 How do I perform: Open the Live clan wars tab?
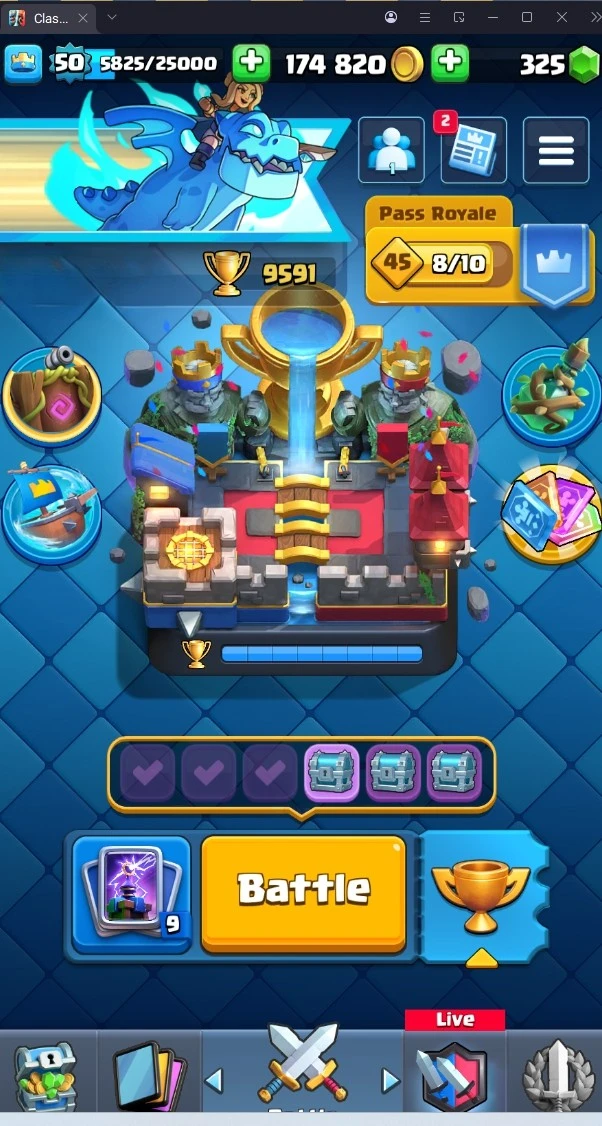(x=454, y=1074)
